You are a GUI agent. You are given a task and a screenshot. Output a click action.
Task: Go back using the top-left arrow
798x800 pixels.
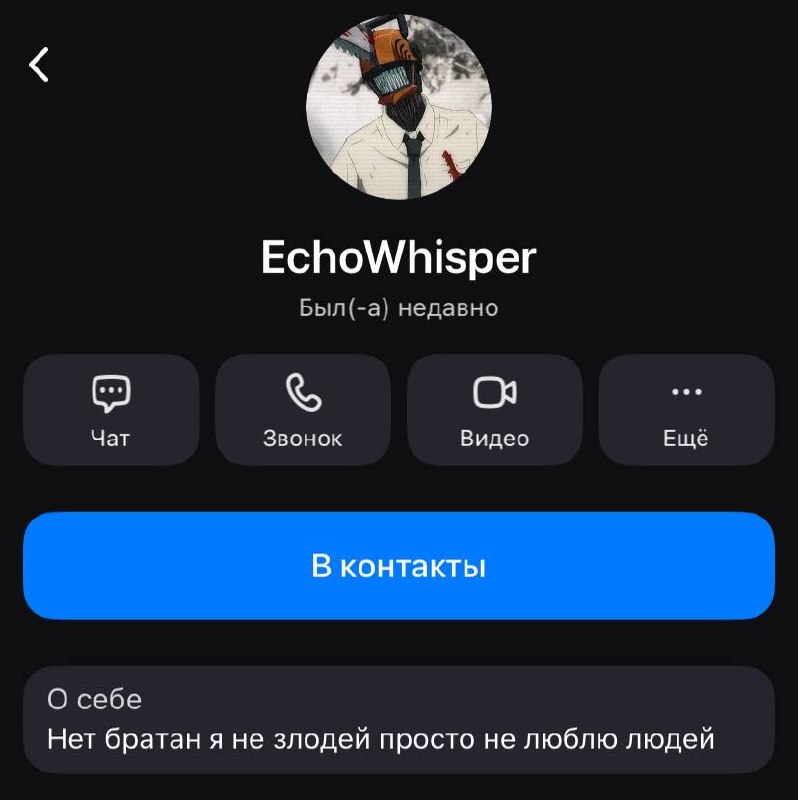click(39, 65)
